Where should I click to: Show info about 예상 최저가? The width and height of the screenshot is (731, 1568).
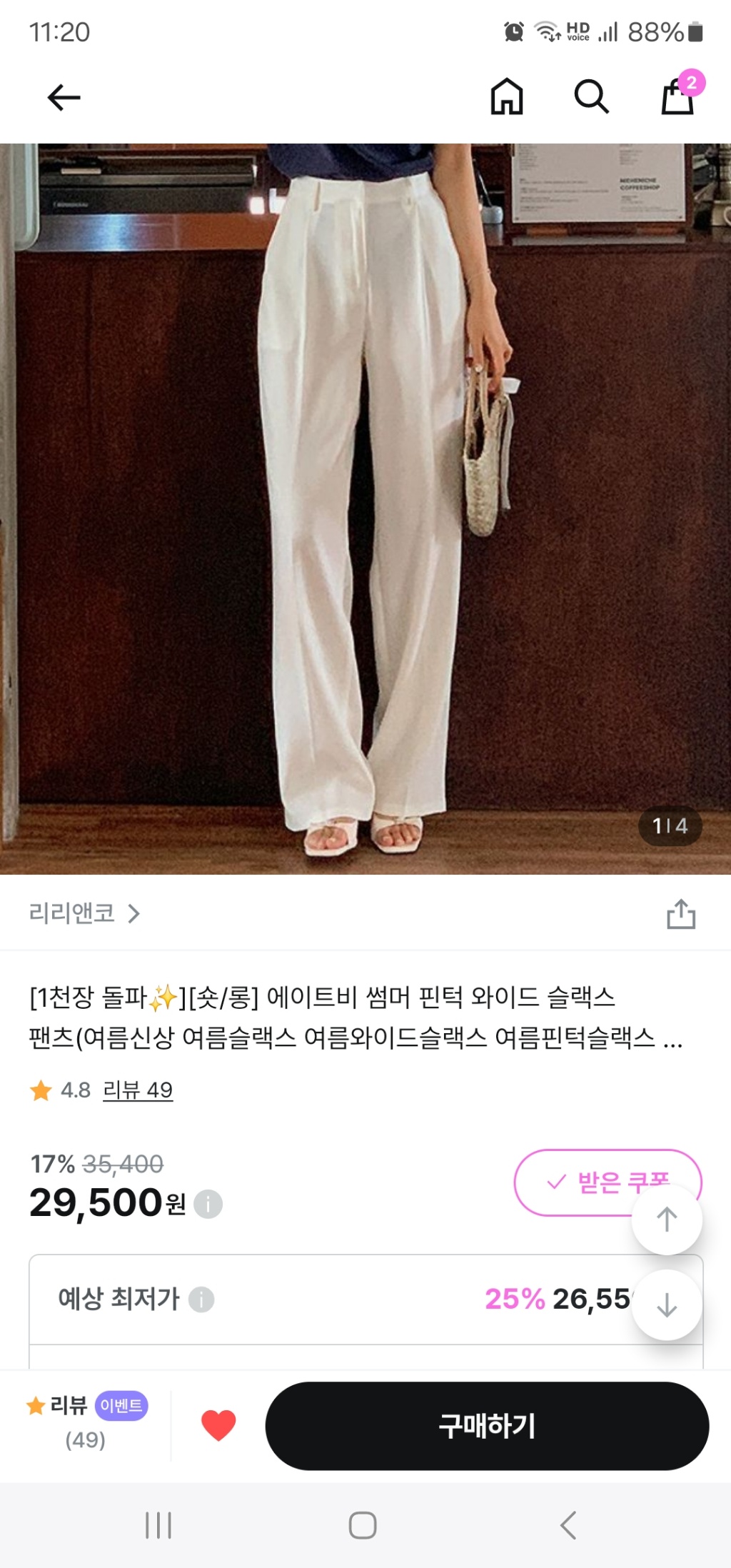point(201,1300)
